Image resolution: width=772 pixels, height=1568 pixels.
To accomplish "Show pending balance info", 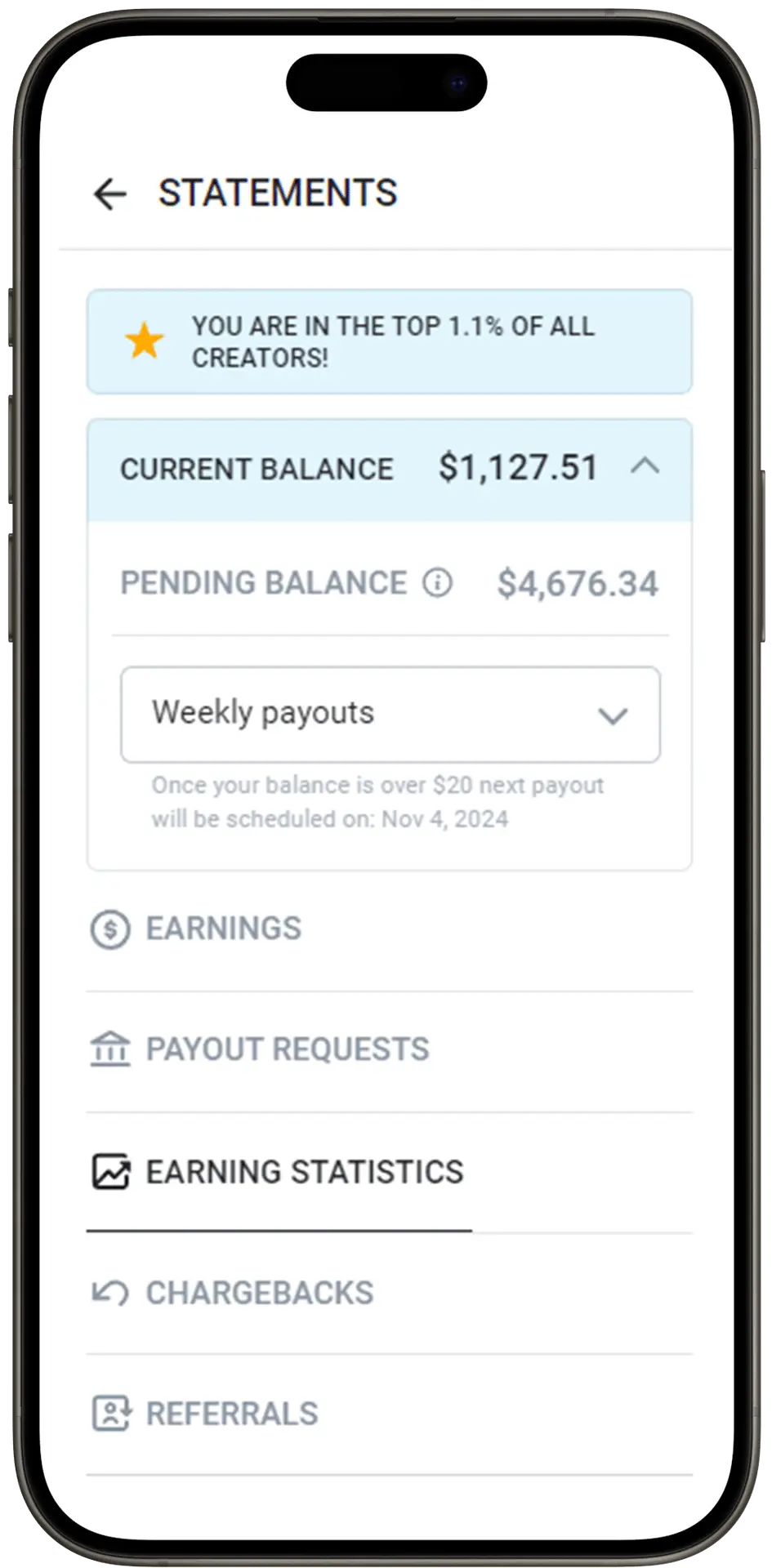I will 437,583.
